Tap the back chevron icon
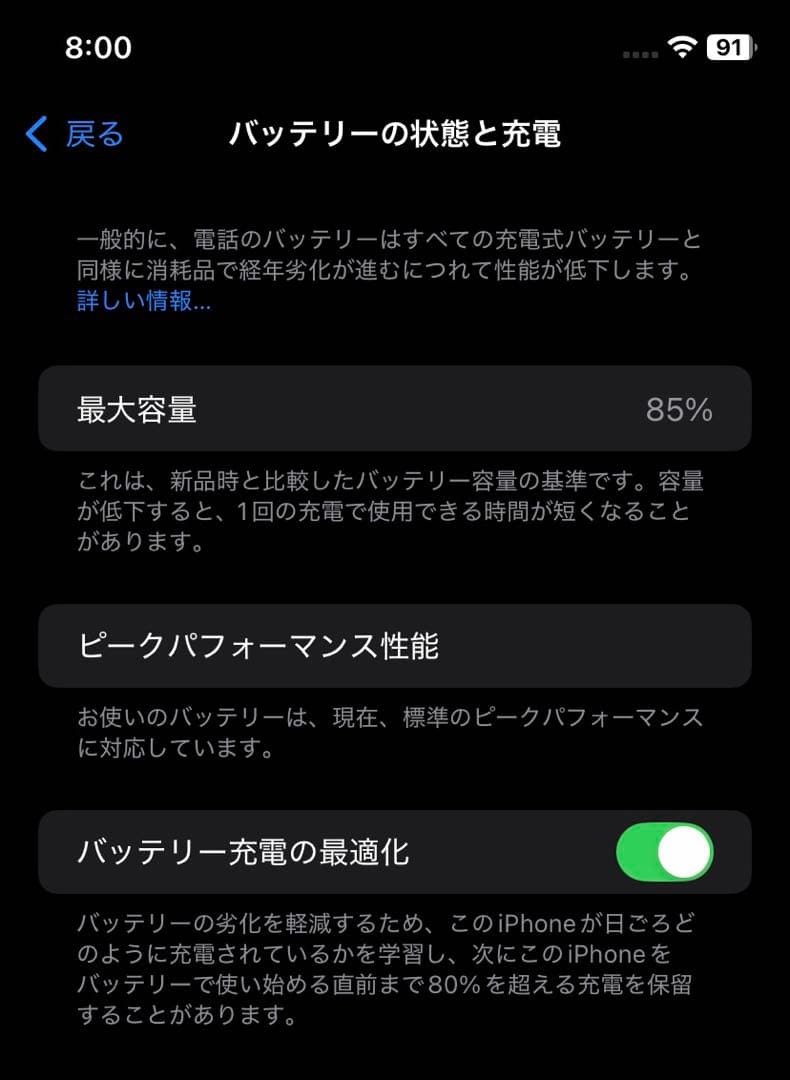Viewport: 790px width, 1080px height. click(38, 135)
